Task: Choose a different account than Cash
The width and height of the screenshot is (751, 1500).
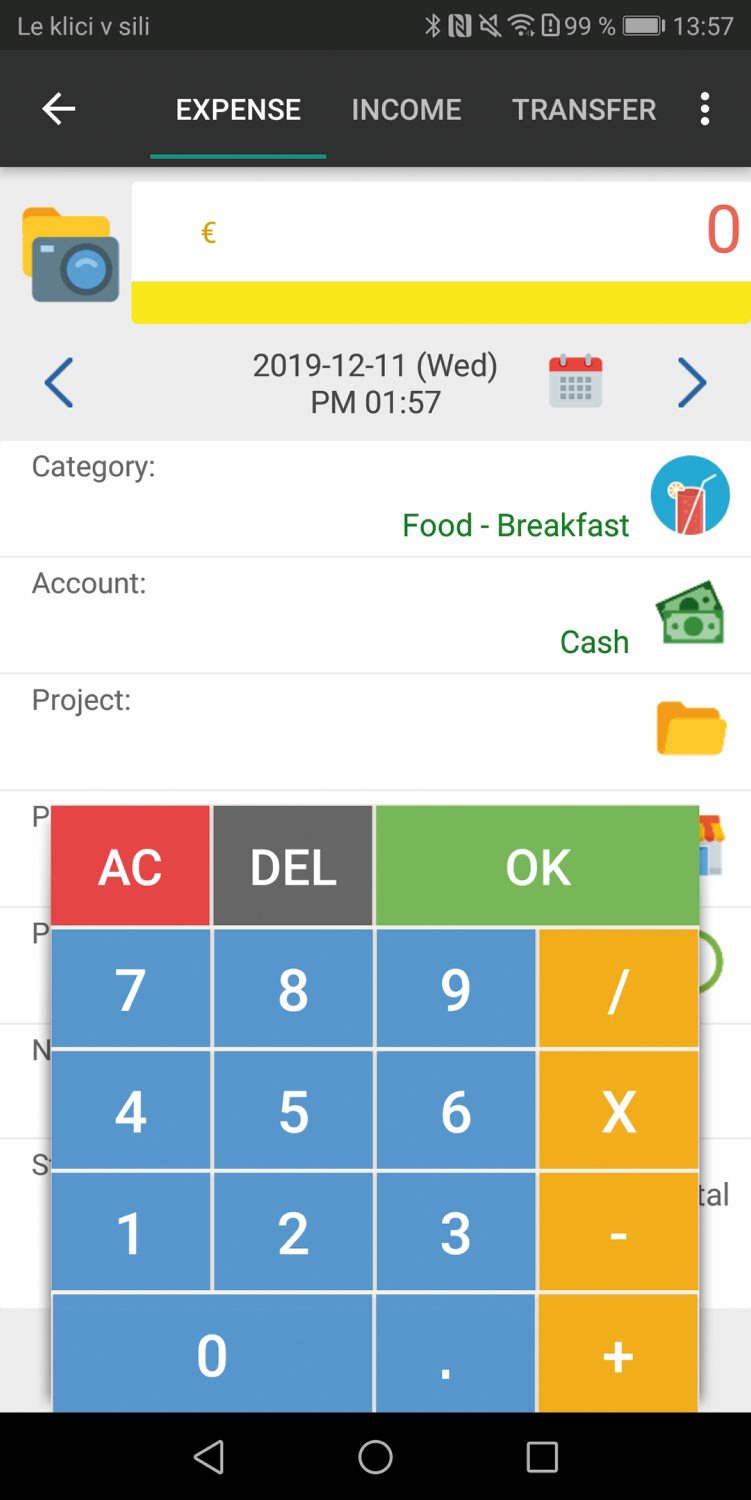Action: pos(375,615)
